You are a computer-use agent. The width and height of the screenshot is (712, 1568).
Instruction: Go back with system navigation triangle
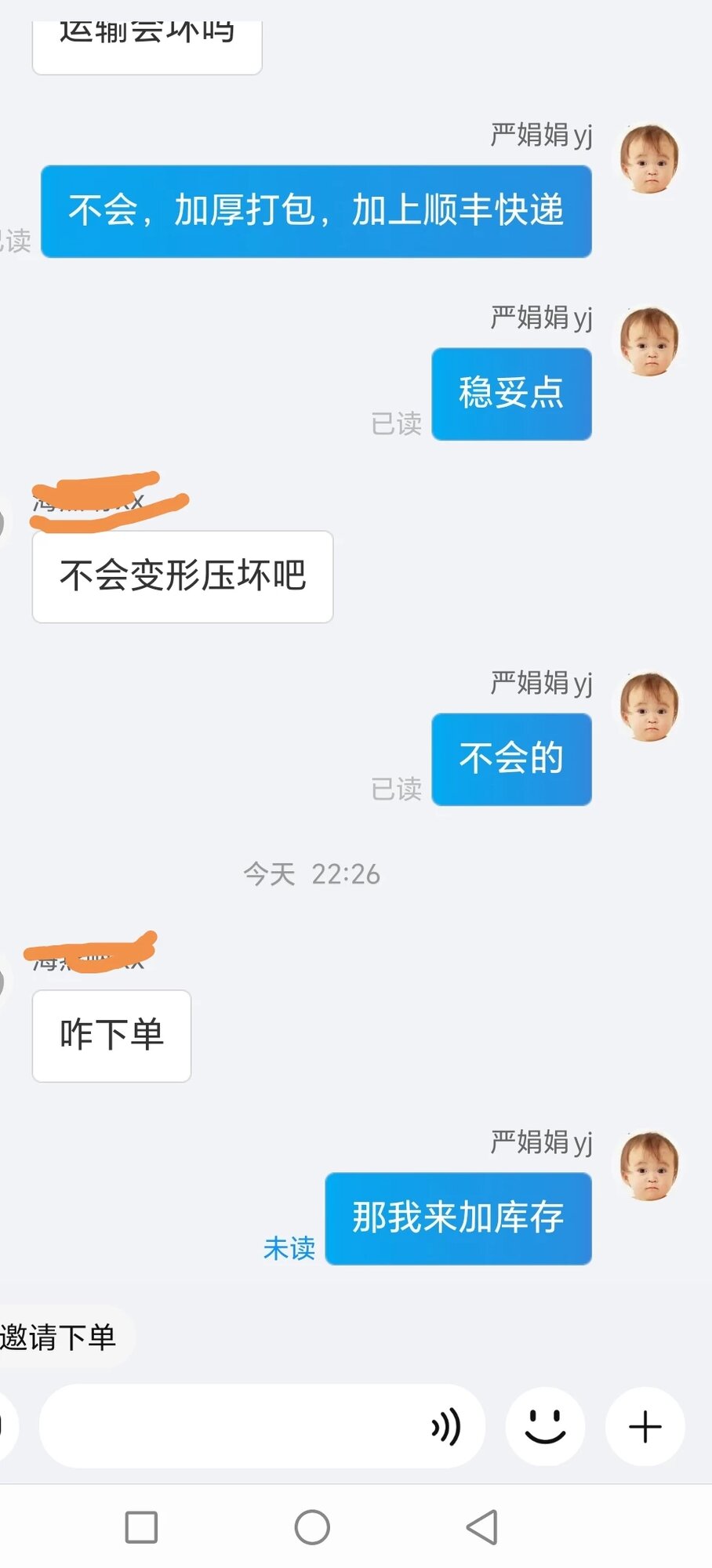point(482,1526)
